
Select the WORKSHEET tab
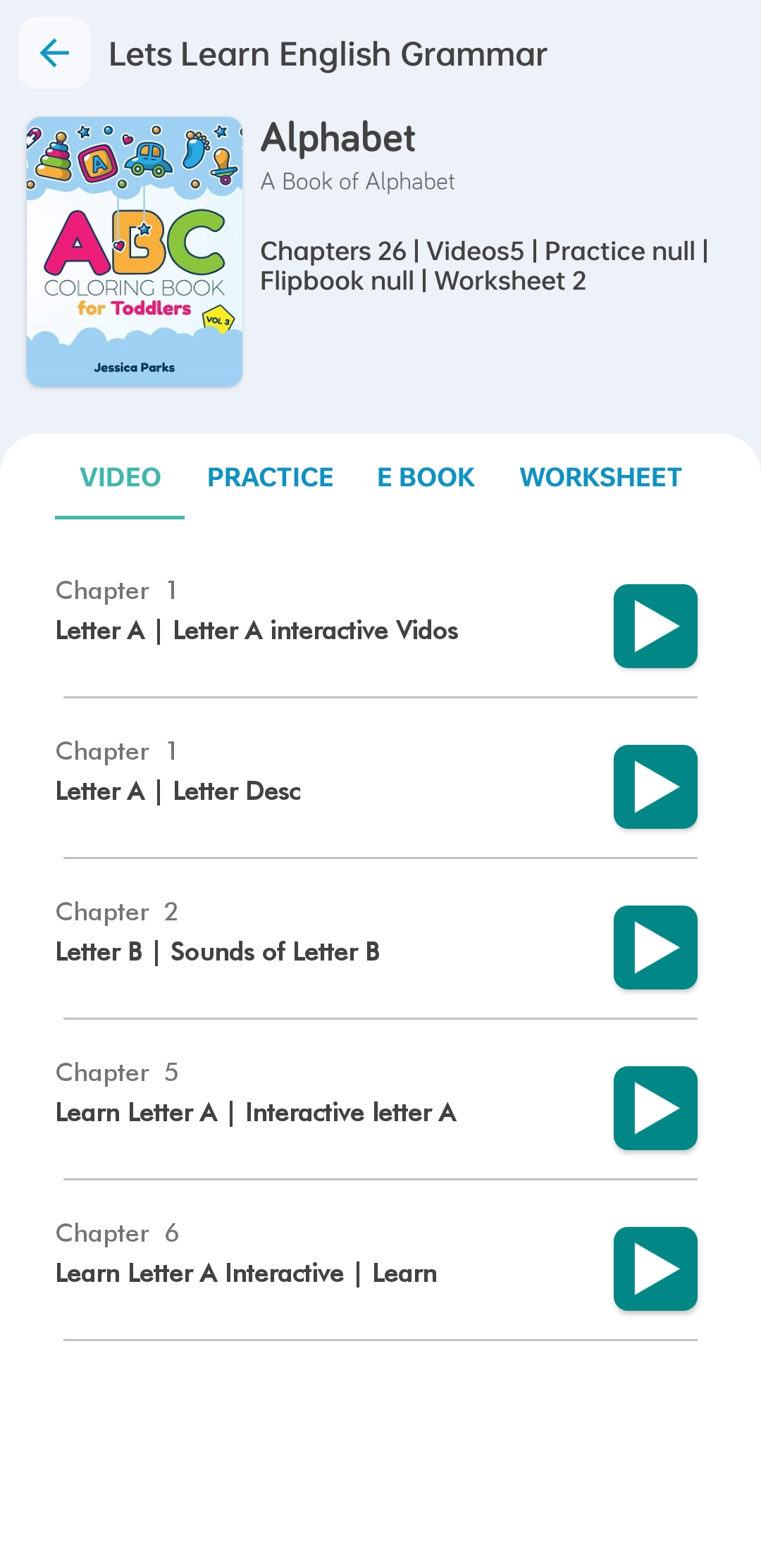[600, 477]
